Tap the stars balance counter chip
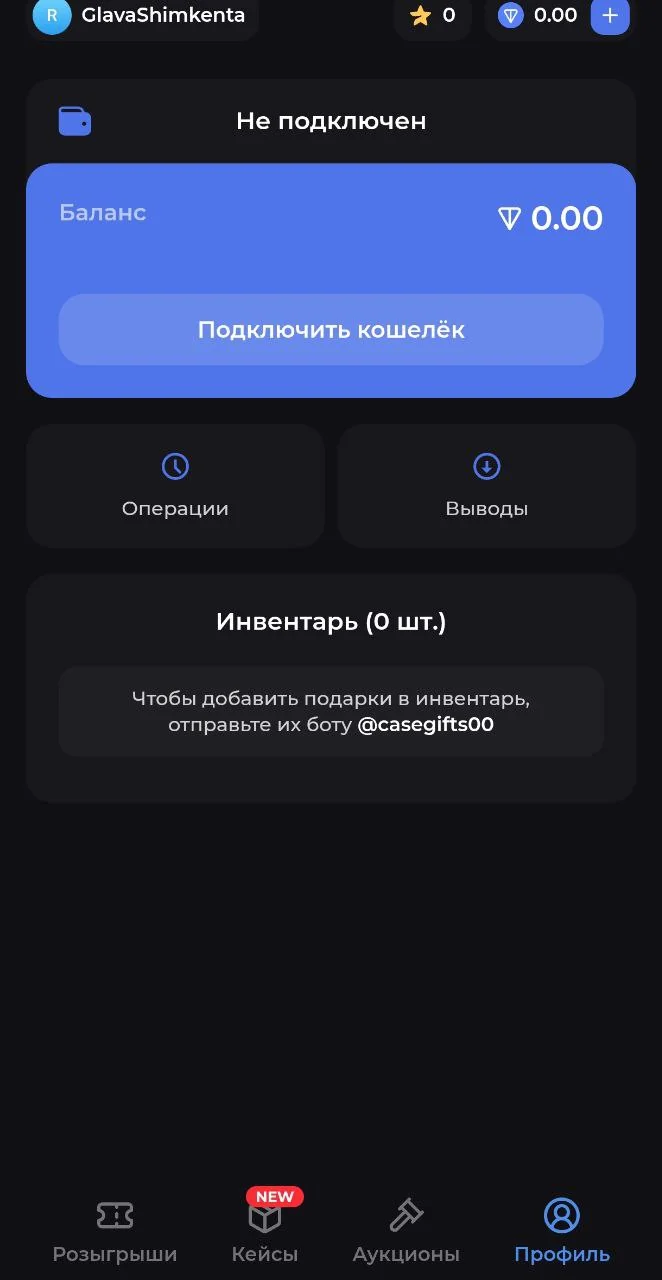This screenshot has width=662, height=1280. [x=433, y=16]
